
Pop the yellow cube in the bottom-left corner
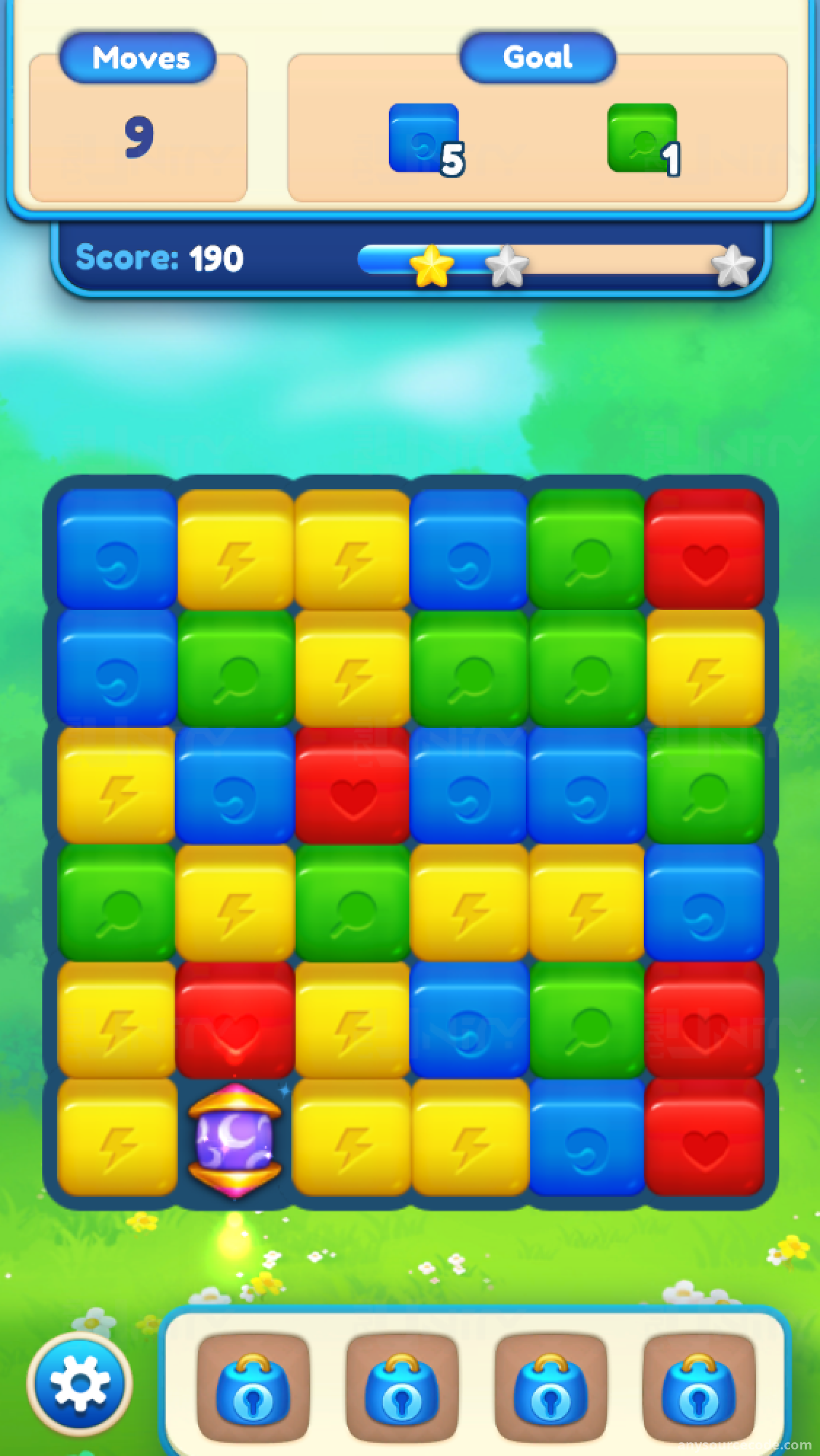116,1137
